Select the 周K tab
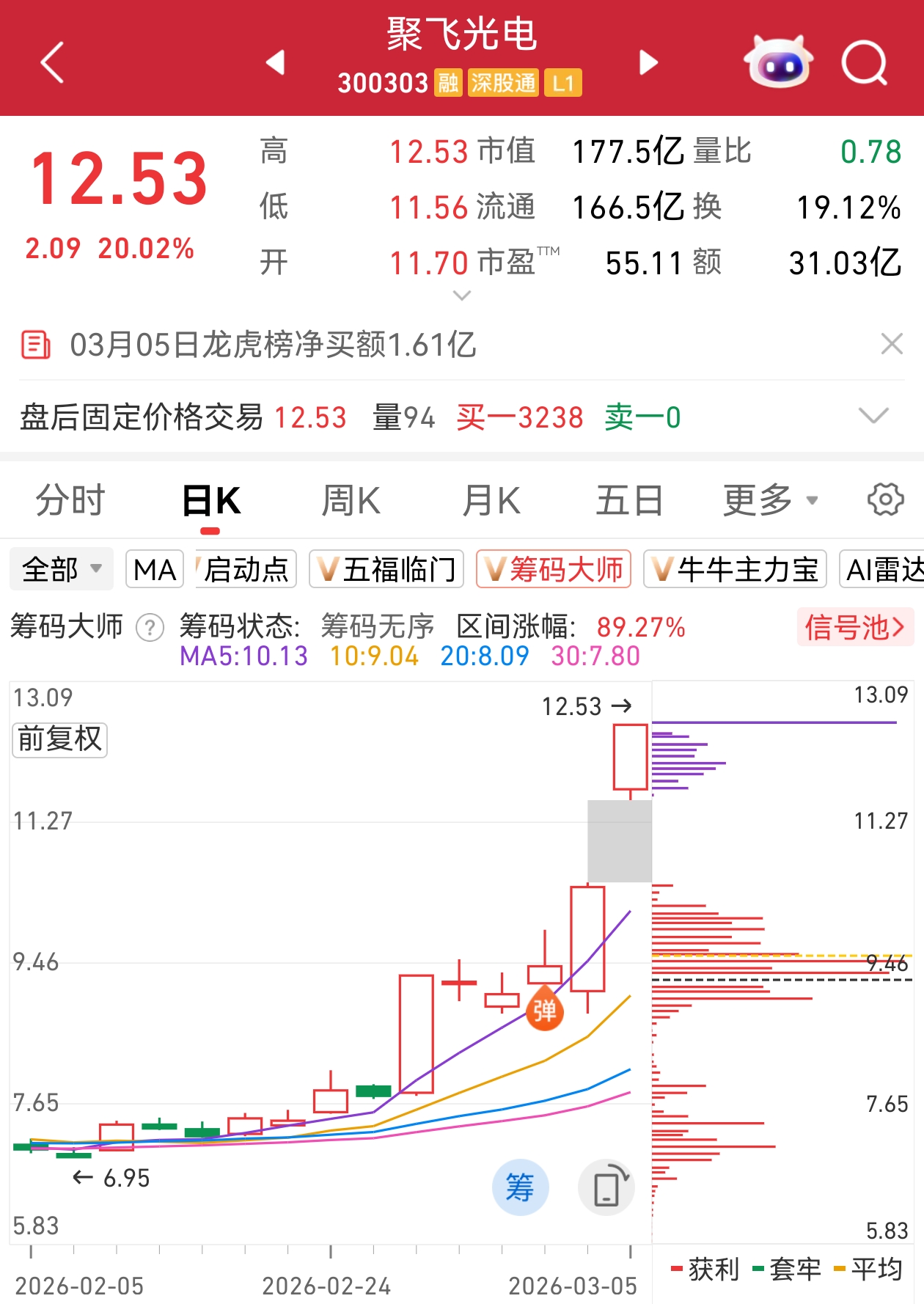The image size is (924, 1304). click(x=351, y=501)
